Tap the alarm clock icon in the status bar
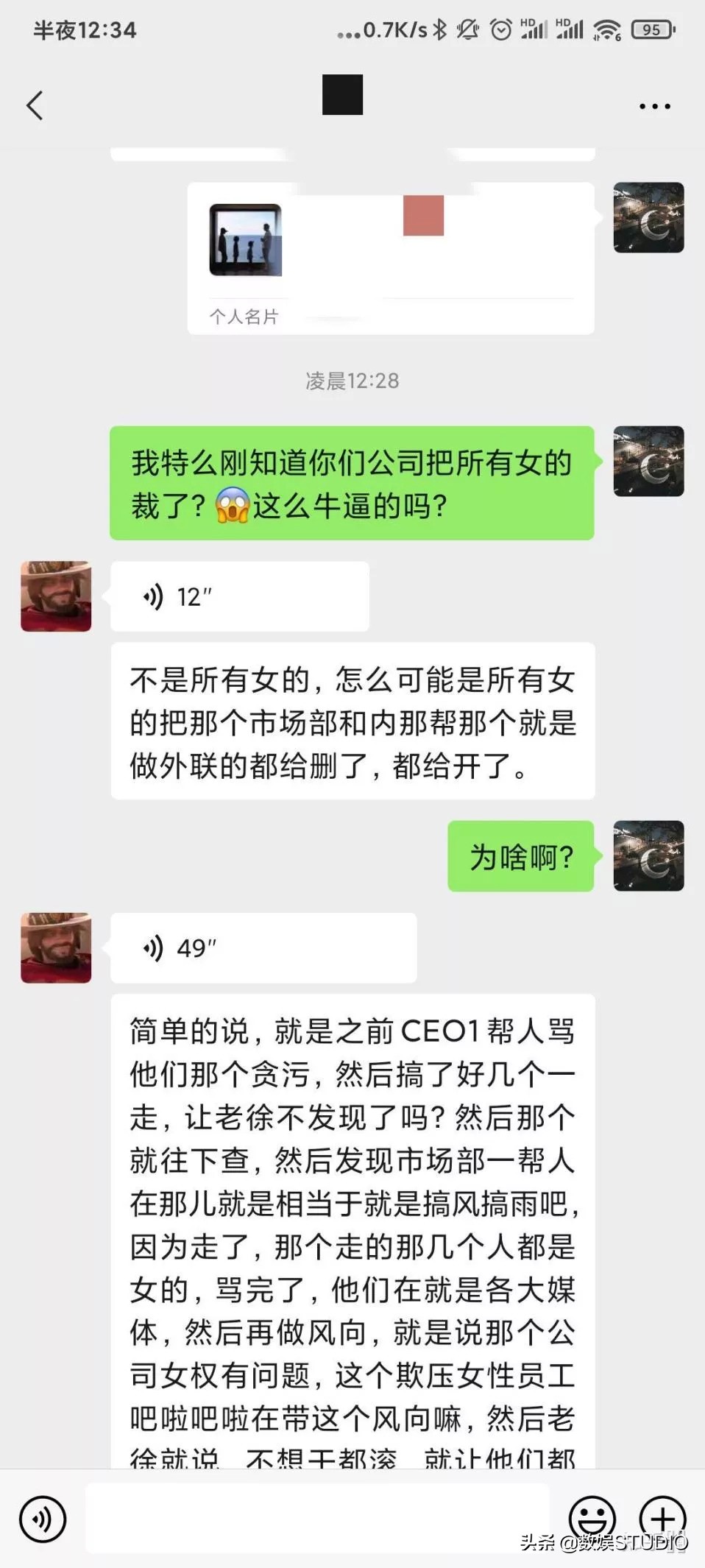Viewport: 705px width, 1568px height. [x=500, y=31]
